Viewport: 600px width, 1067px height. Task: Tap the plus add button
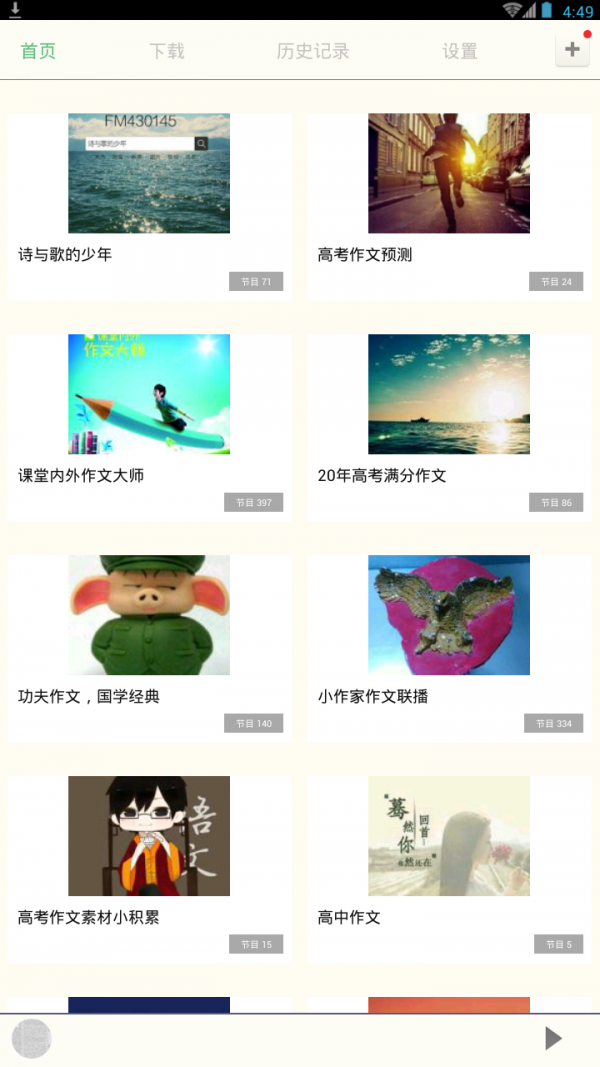572,50
